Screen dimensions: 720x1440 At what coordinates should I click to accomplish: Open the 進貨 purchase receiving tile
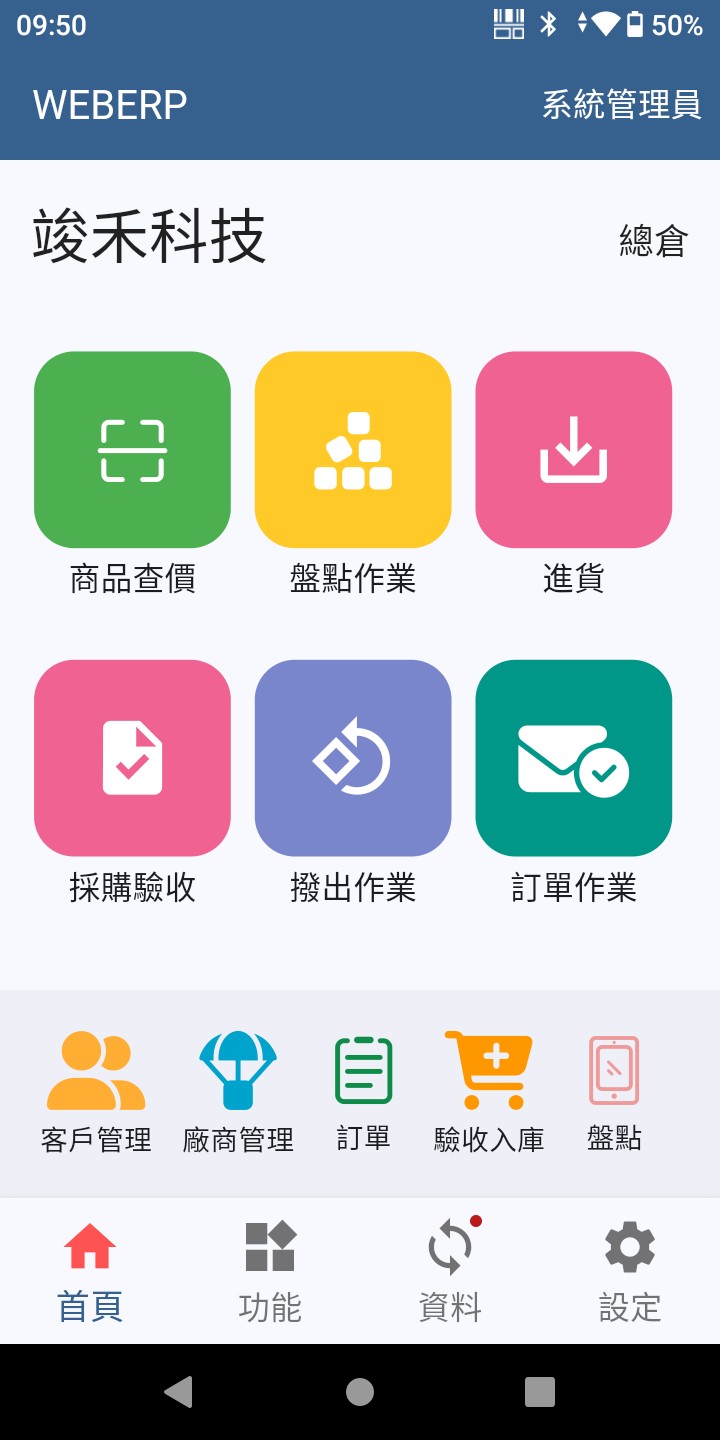[x=573, y=450]
